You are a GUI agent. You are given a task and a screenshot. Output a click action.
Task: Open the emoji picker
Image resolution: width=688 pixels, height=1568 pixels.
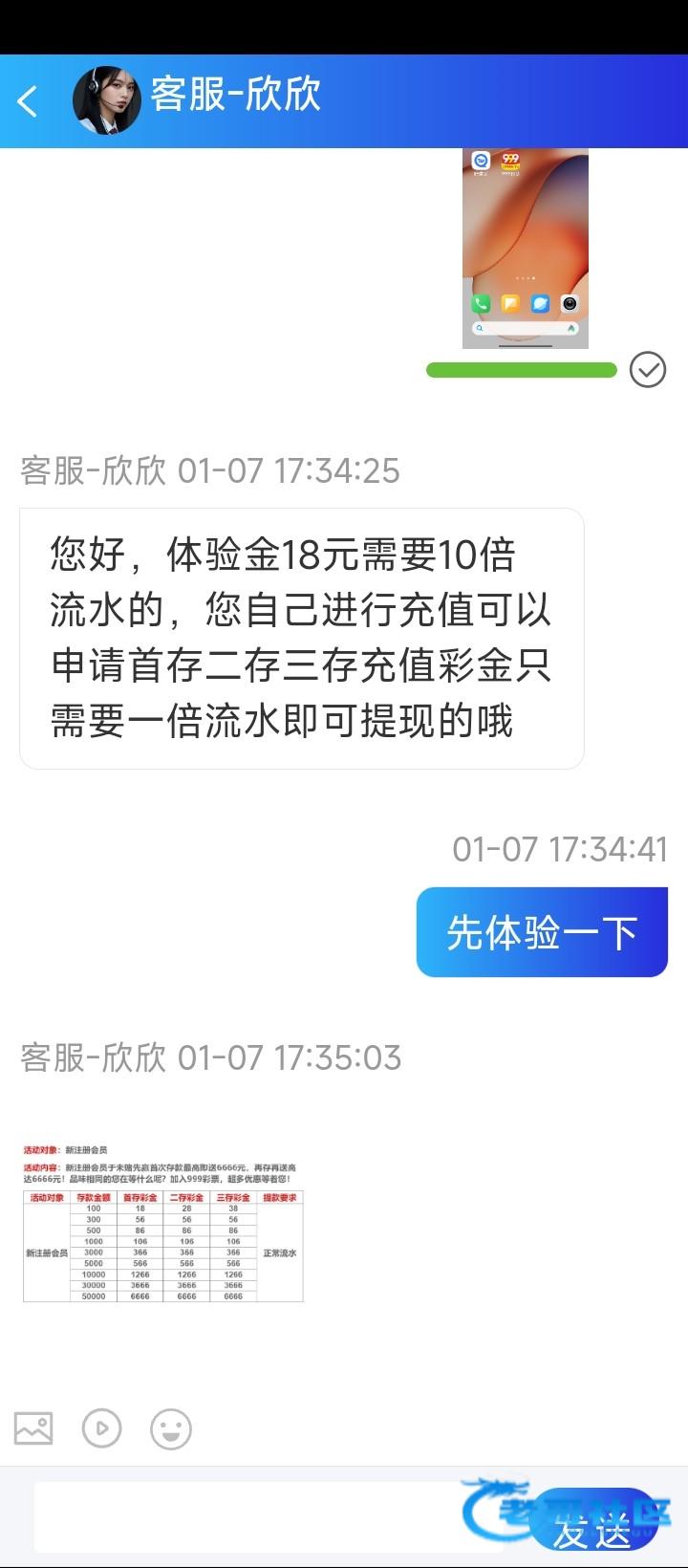click(x=171, y=1429)
